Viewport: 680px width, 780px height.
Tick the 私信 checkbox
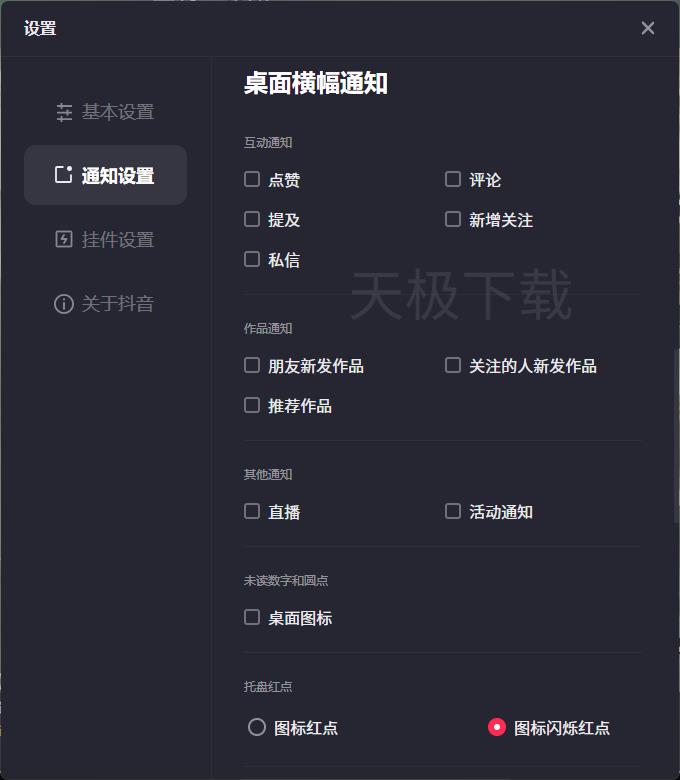pos(252,259)
